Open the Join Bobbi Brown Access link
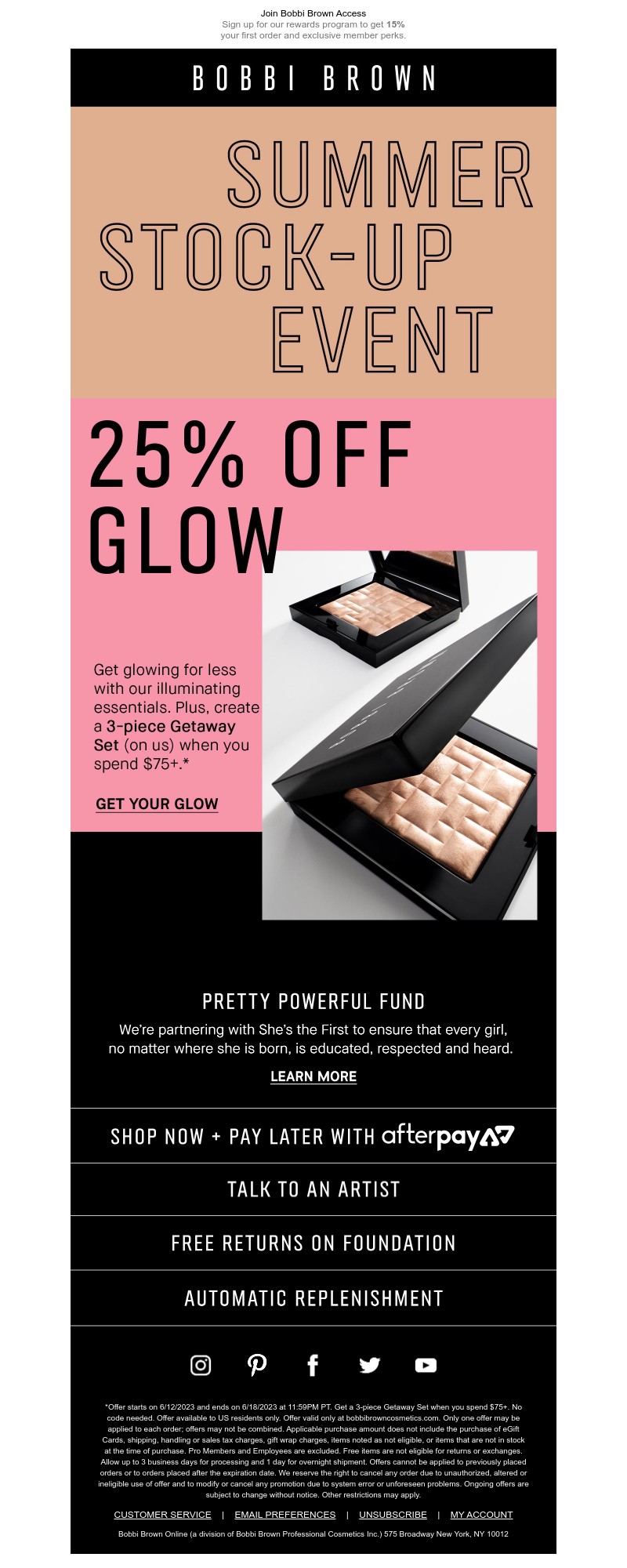 (x=313, y=13)
